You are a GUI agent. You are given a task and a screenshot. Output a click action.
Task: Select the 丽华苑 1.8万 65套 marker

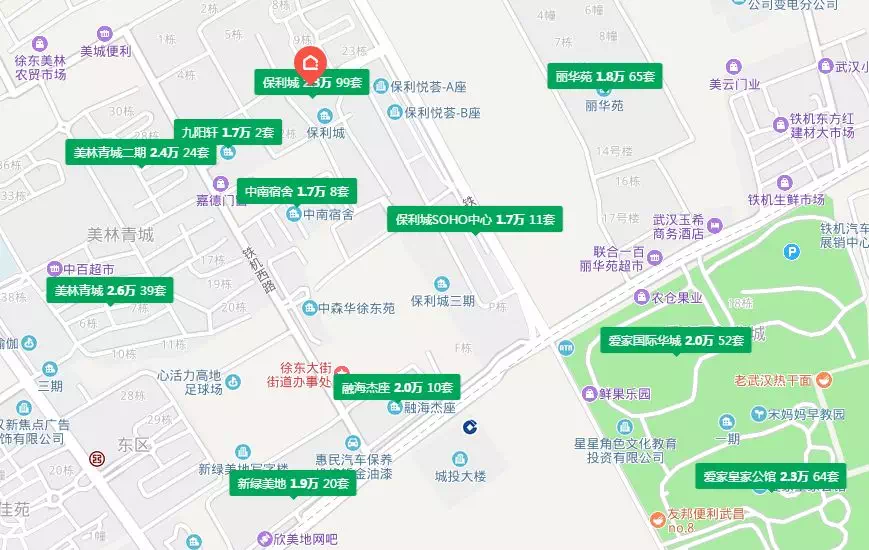tap(605, 76)
